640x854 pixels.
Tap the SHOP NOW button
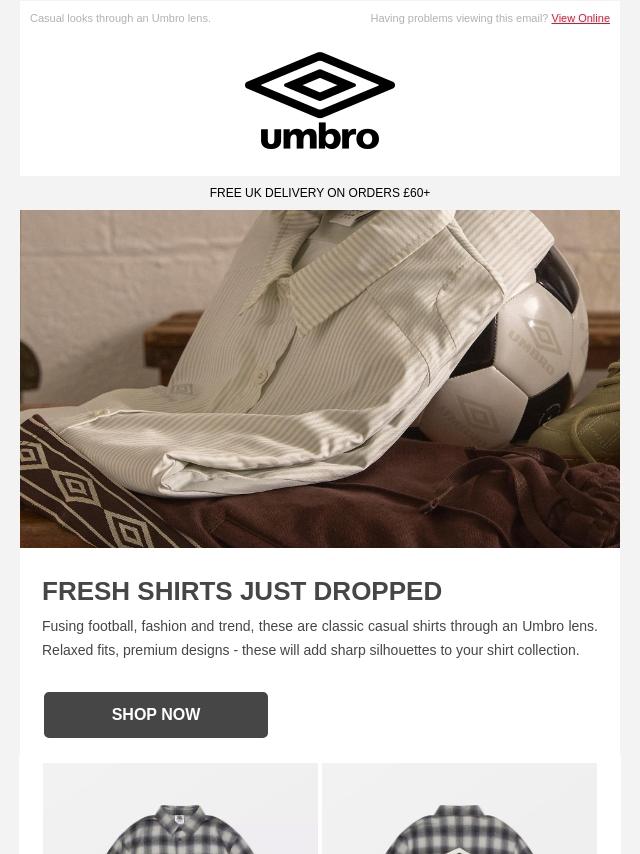(x=156, y=715)
